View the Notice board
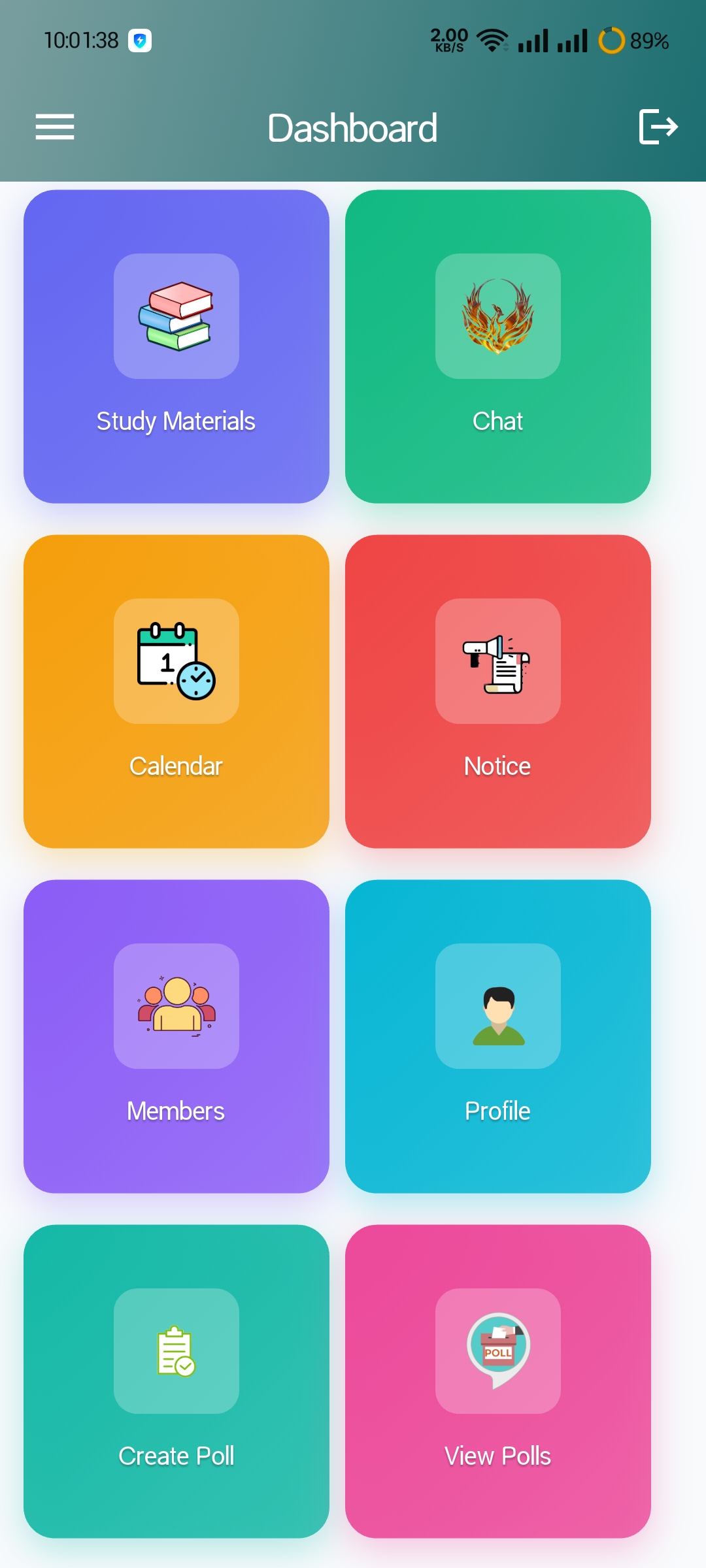Viewport: 706px width, 1568px height. [498, 692]
